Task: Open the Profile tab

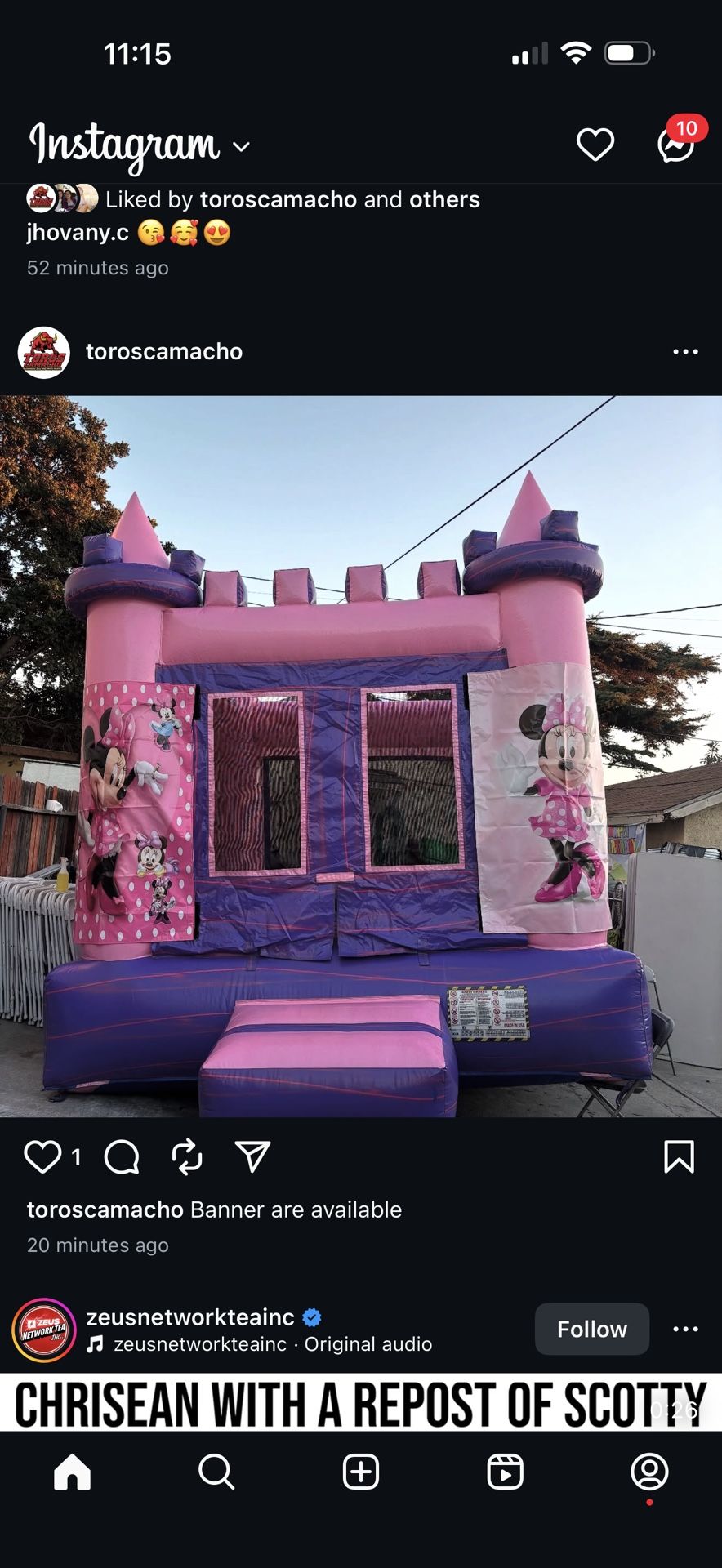Action: [x=649, y=1472]
